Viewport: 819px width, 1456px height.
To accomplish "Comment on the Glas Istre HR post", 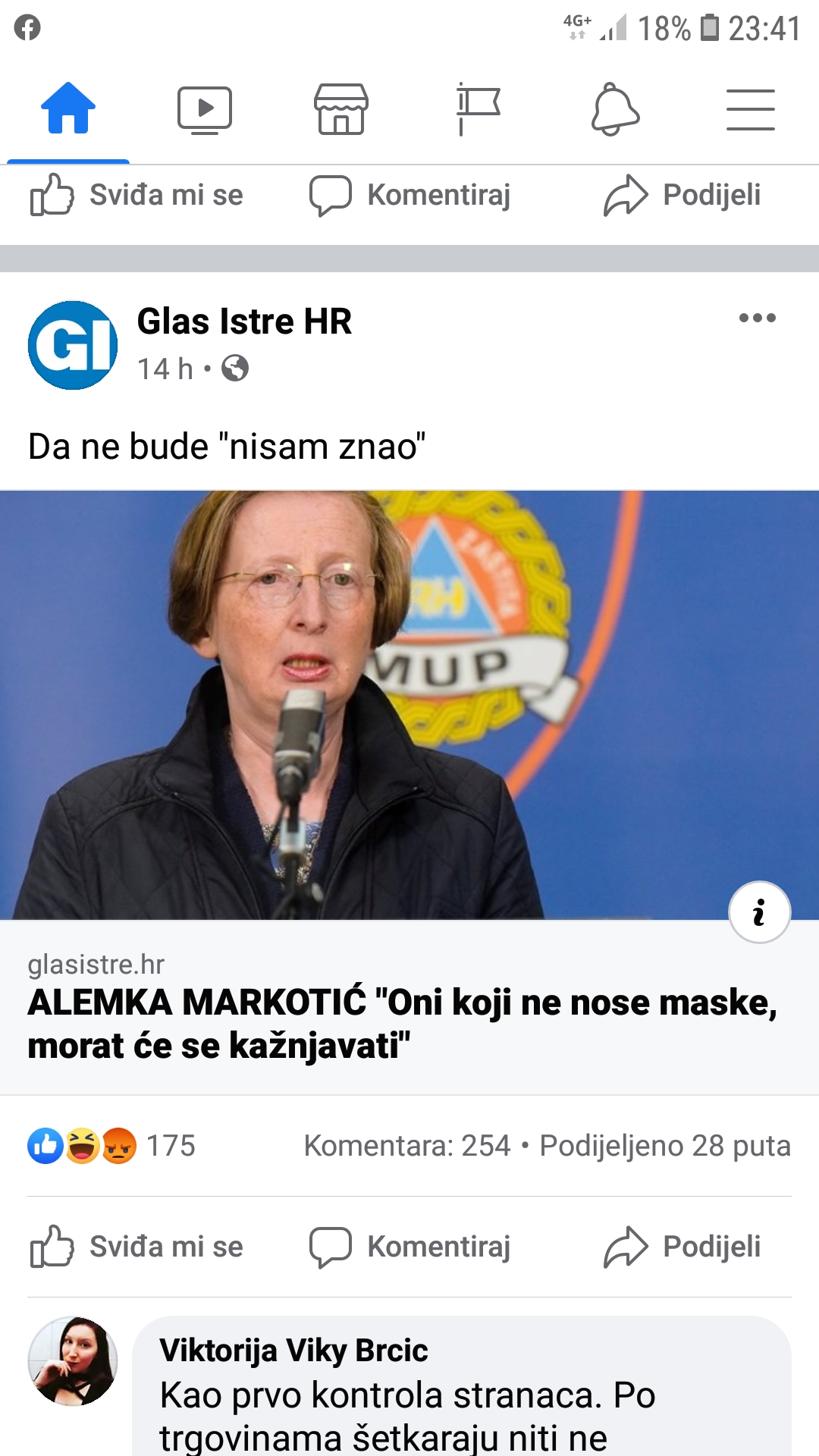I will point(410,1247).
